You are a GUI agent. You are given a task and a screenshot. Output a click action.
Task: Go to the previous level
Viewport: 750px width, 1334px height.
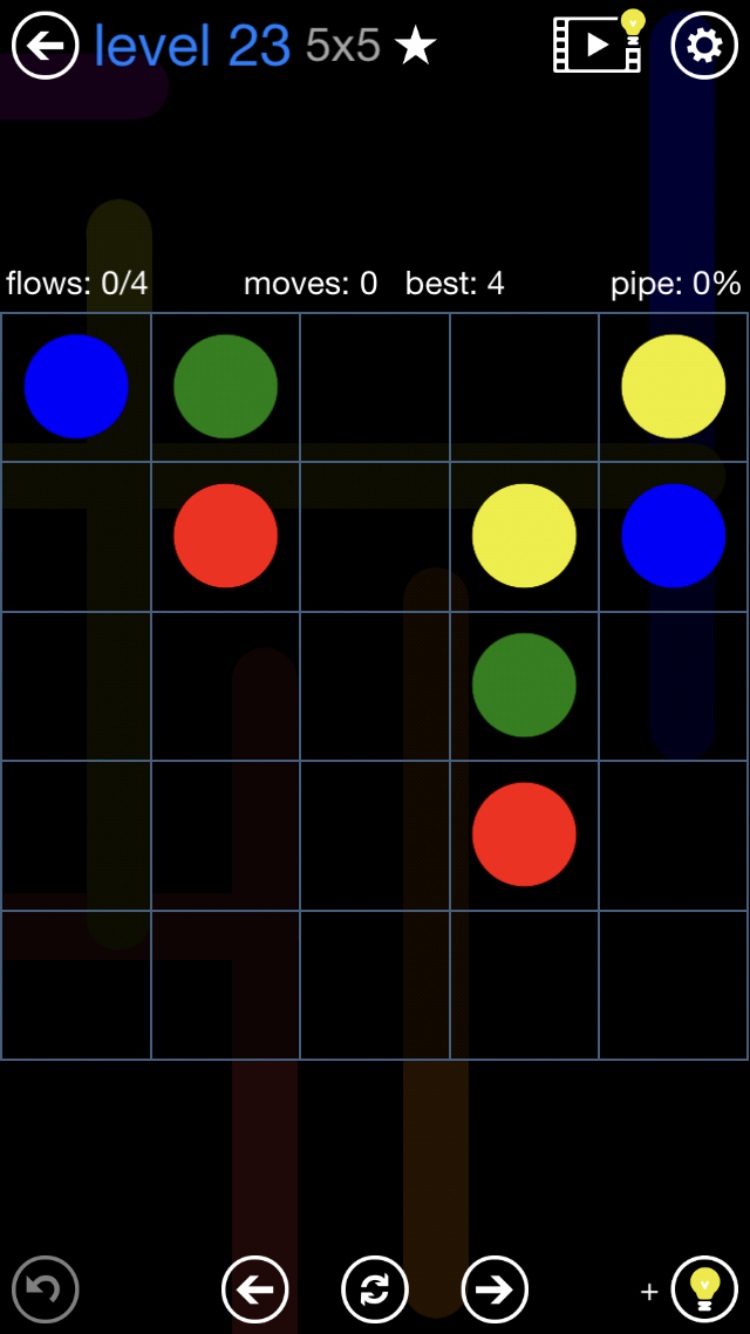[x=255, y=1290]
